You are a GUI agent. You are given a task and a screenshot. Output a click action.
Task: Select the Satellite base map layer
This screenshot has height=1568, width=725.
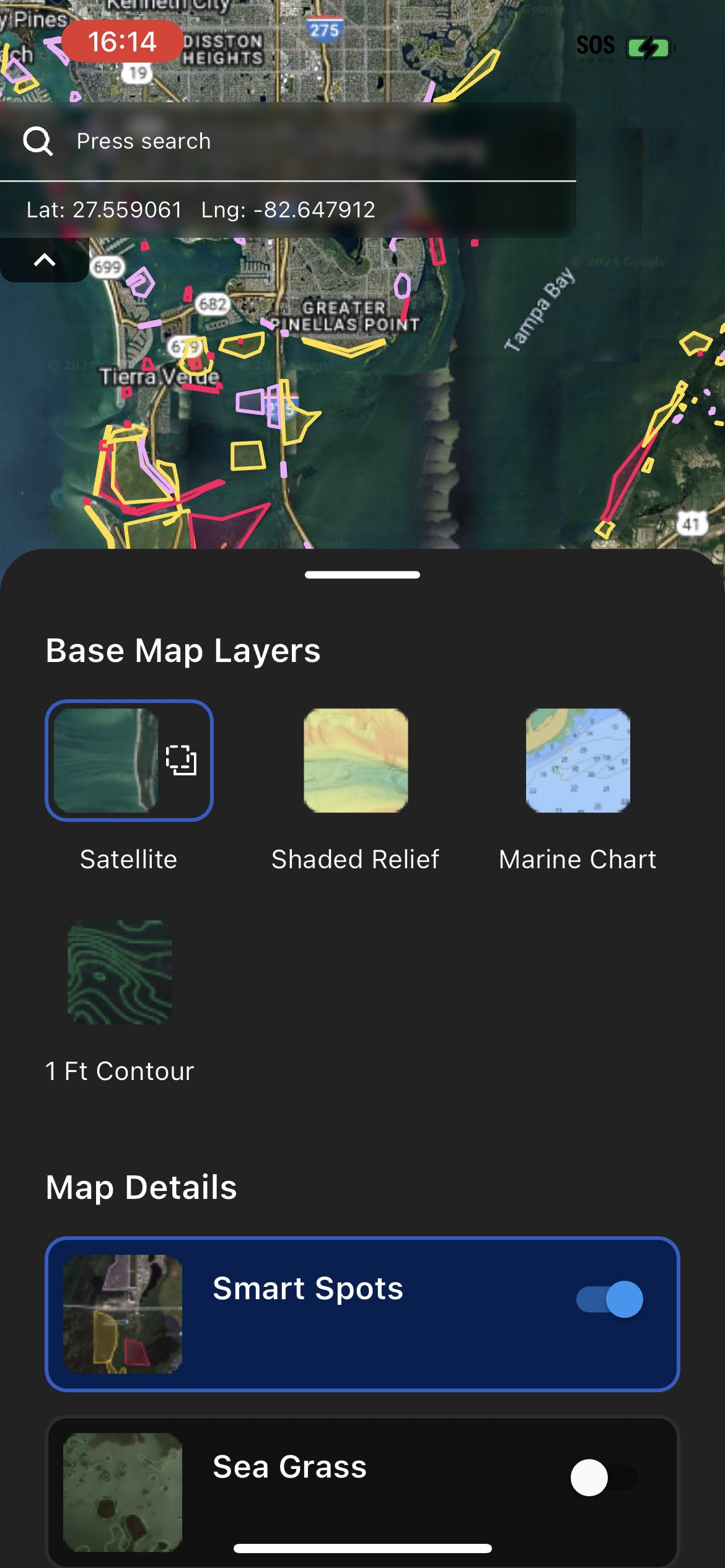[129, 760]
